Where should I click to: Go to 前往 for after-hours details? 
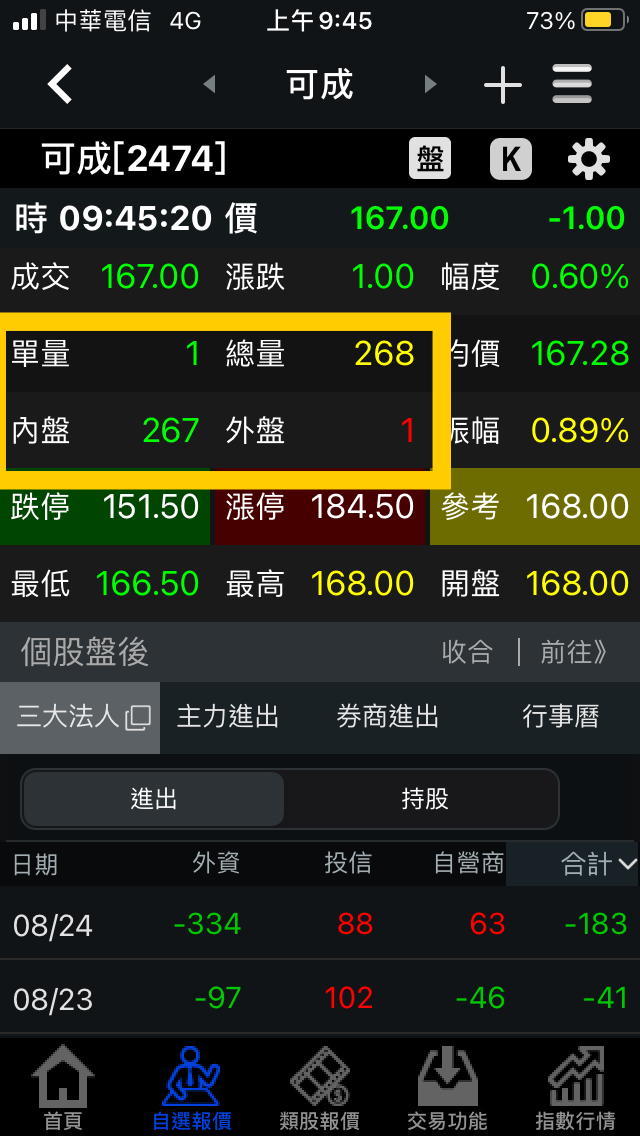574,652
